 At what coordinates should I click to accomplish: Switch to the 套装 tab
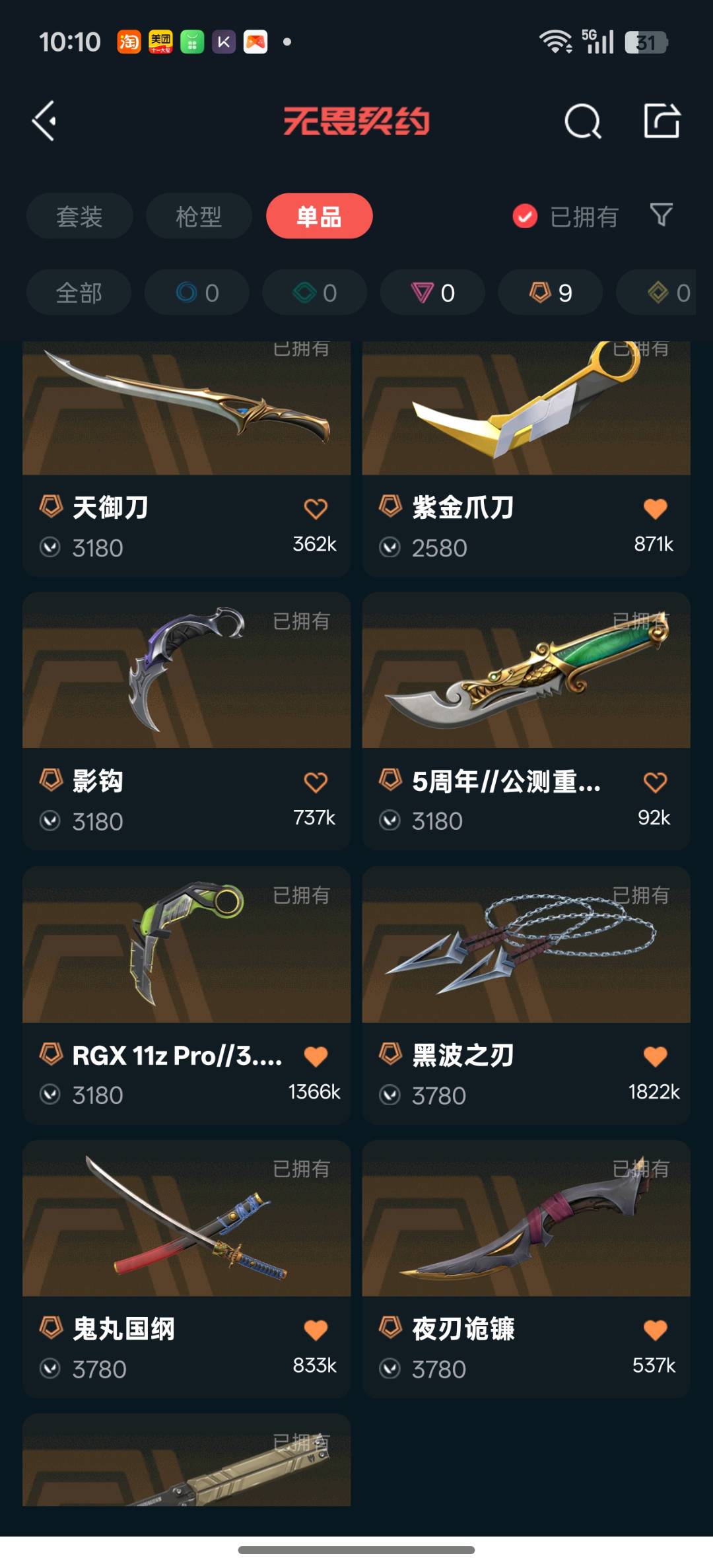click(79, 216)
